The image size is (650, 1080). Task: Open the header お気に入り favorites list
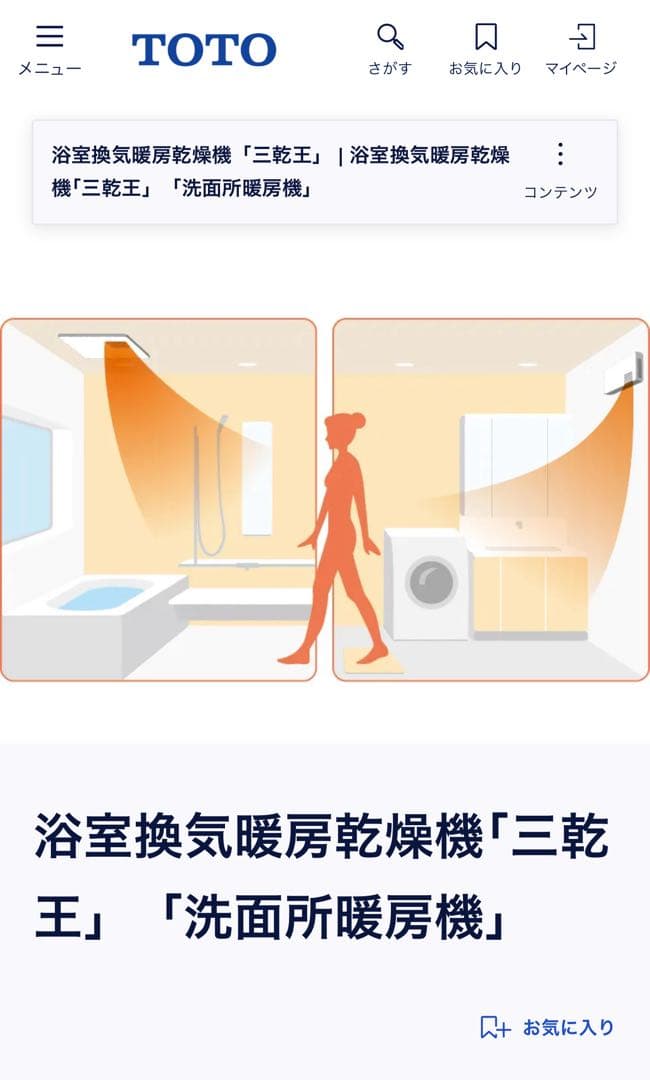click(x=485, y=48)
